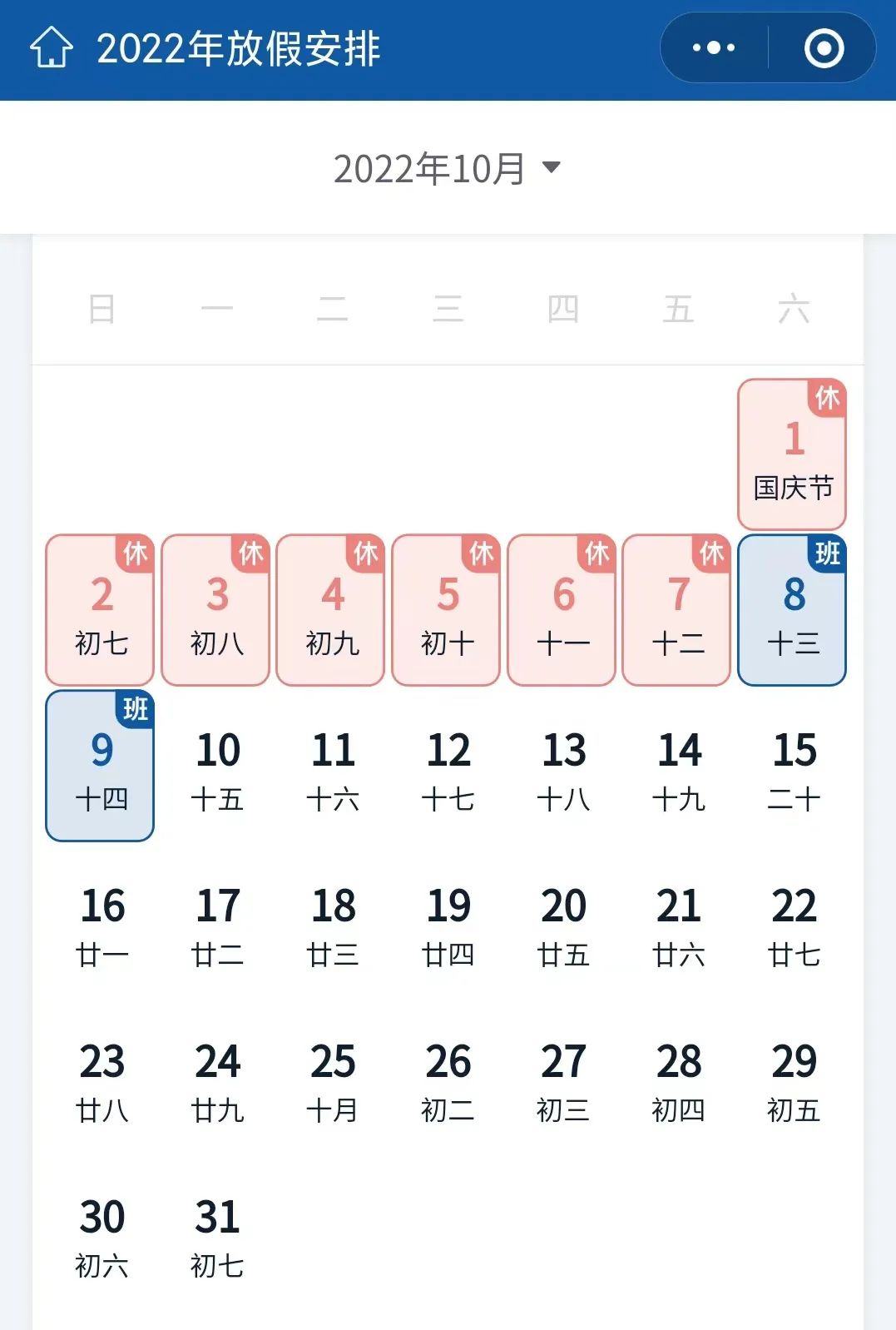The width and height of the screenshot is (896, 1330).
Task: Select October 9 makeup workday
Action: coord(100,766)
